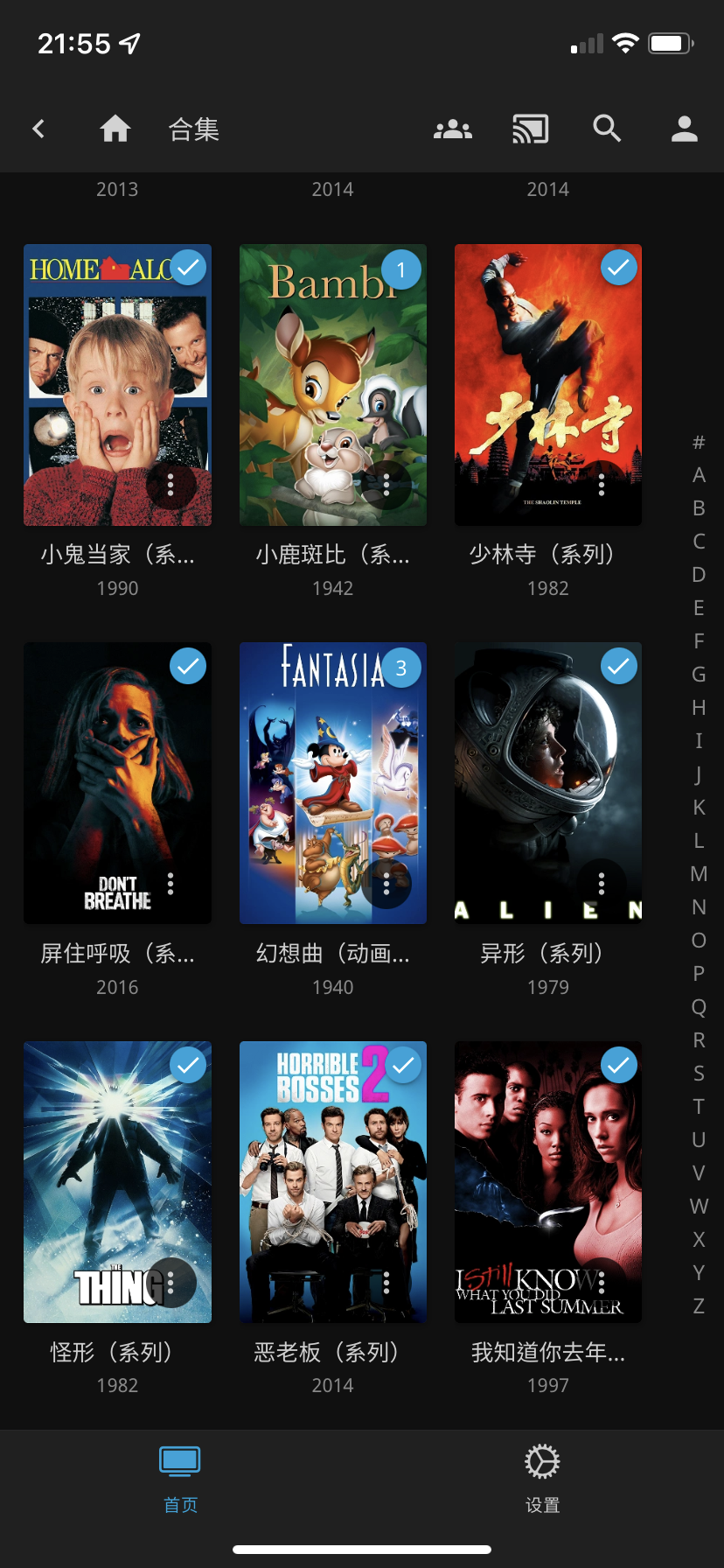Image resolution: width=724 pixels, height=1568 pixels.
Task: Go back using the back arrow
Action: tap(38, 129)
